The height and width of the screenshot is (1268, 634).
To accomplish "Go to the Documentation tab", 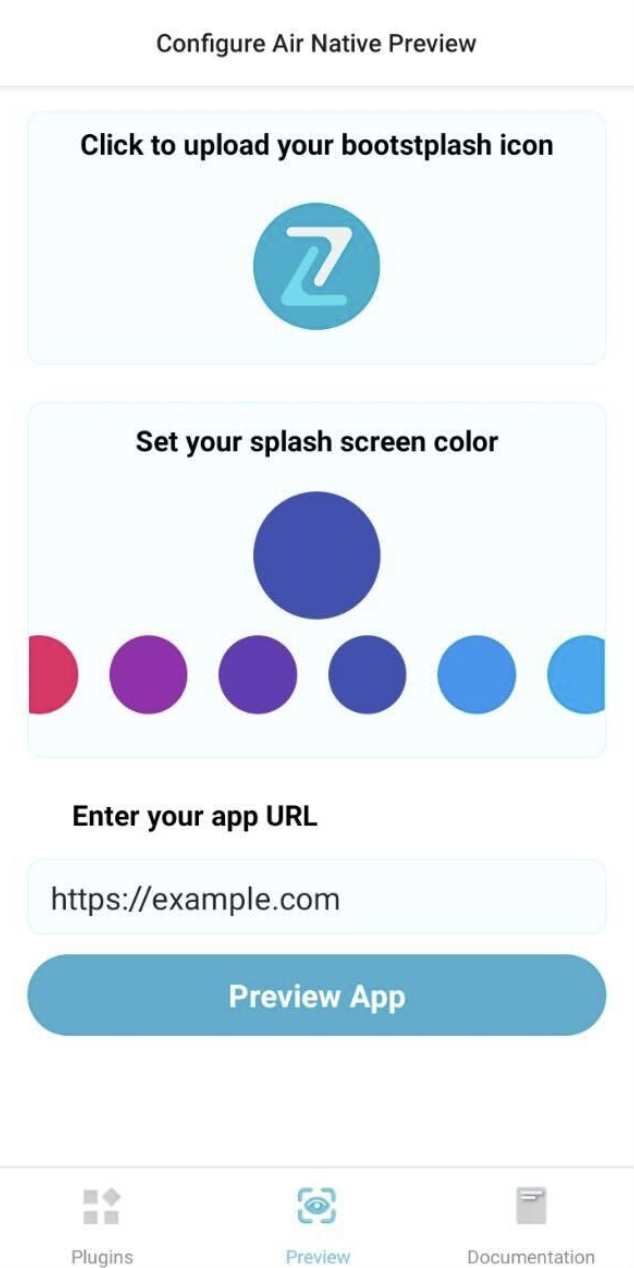I will pyautogui.click(x=531, y=1225).
